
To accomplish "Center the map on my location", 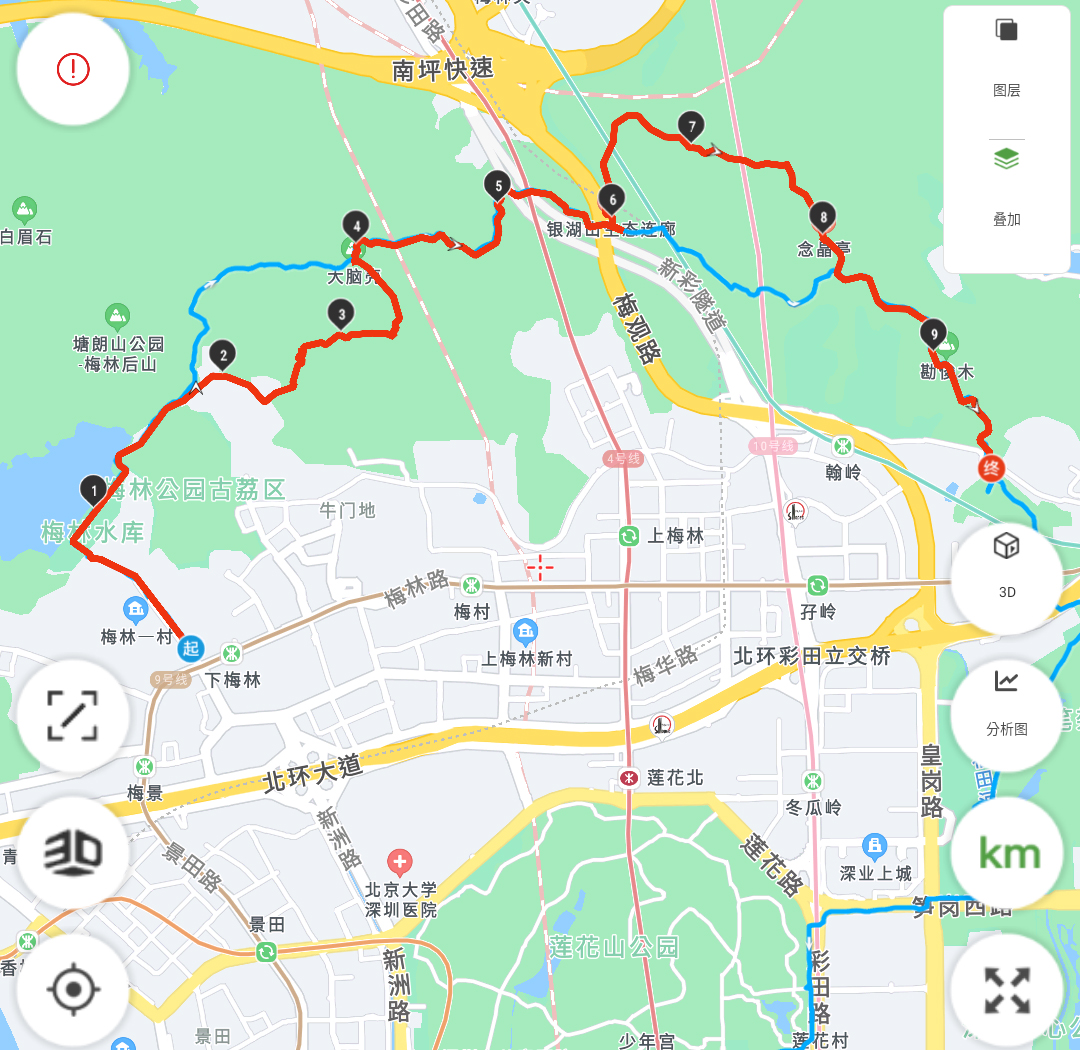I will (73, 990).
